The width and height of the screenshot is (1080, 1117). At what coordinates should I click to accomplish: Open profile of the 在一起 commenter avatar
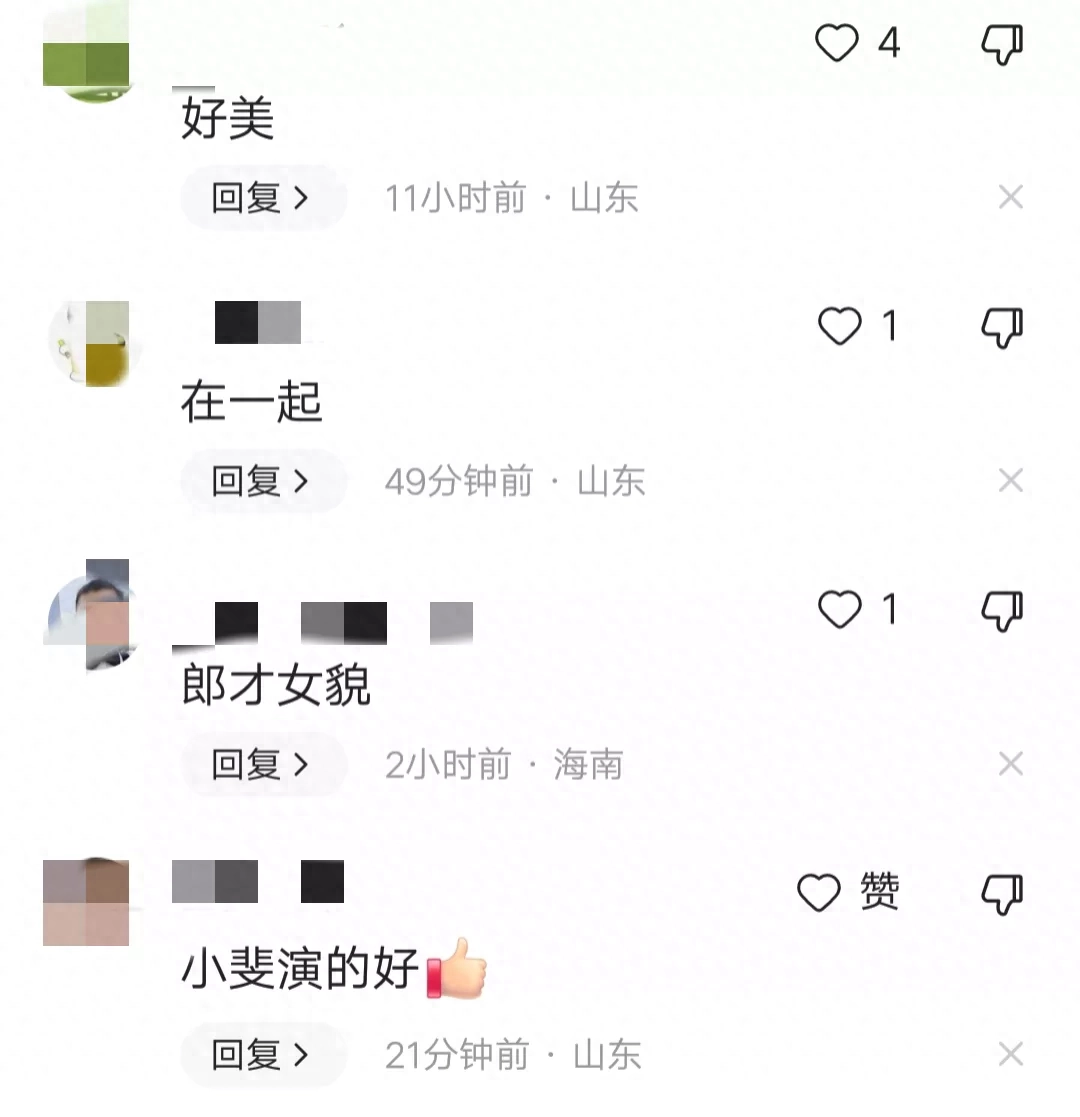90,343
